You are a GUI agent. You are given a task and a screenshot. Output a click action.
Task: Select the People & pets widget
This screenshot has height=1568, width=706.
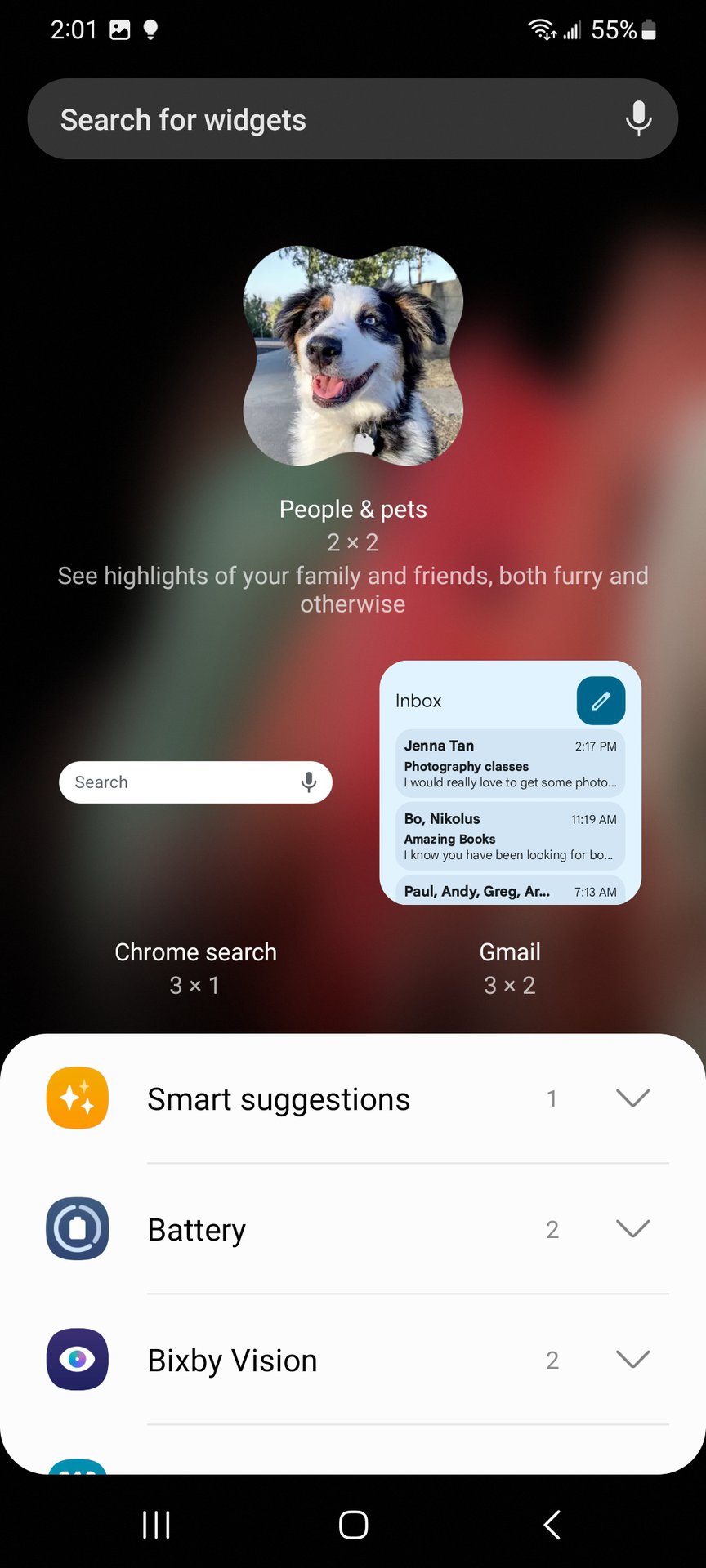pos(353,356)
